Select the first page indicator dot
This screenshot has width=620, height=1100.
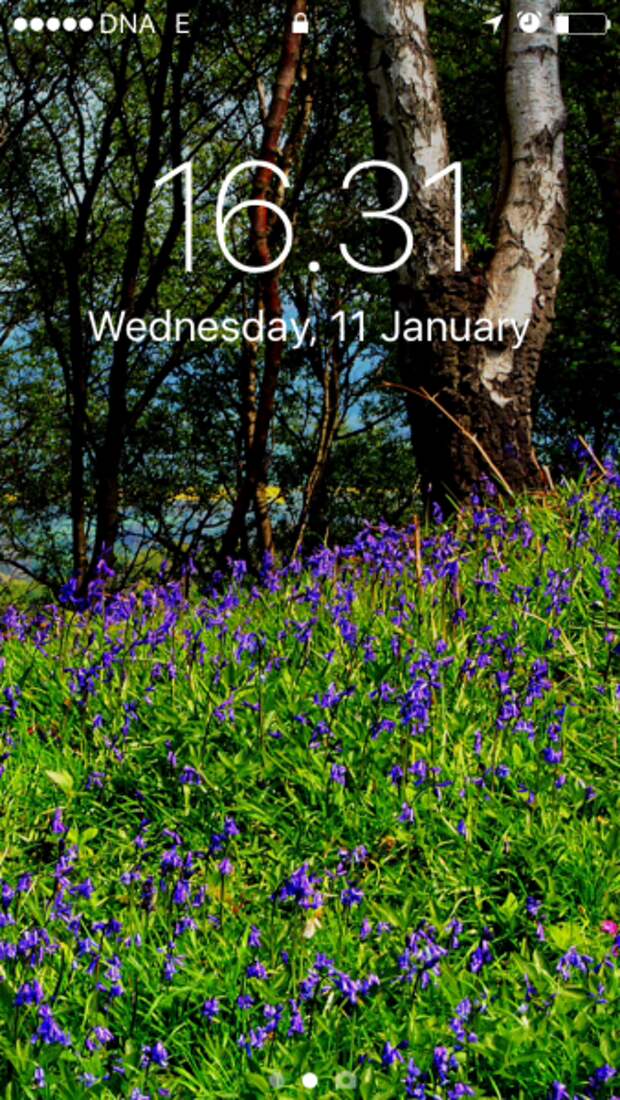(276, 1080)
